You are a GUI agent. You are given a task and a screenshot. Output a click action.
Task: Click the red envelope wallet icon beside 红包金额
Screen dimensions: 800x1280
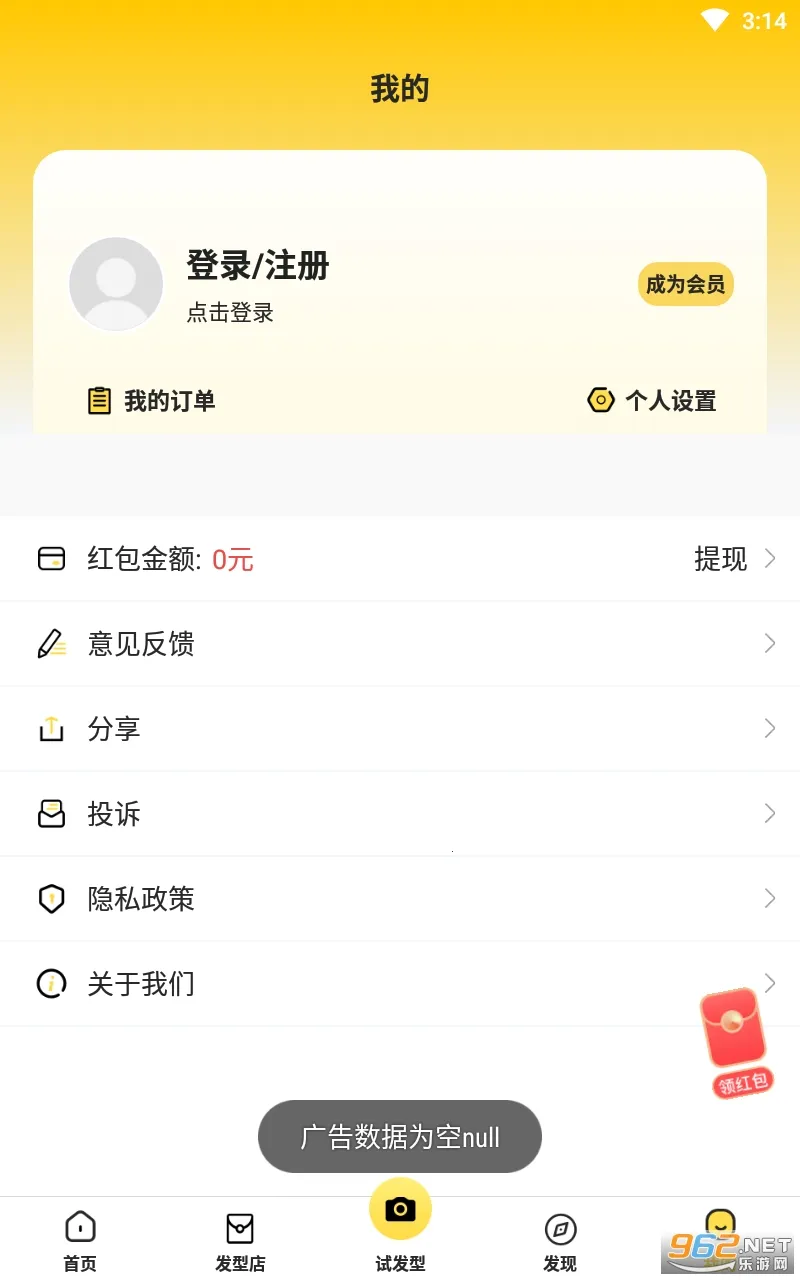click(x=51, y=559)
